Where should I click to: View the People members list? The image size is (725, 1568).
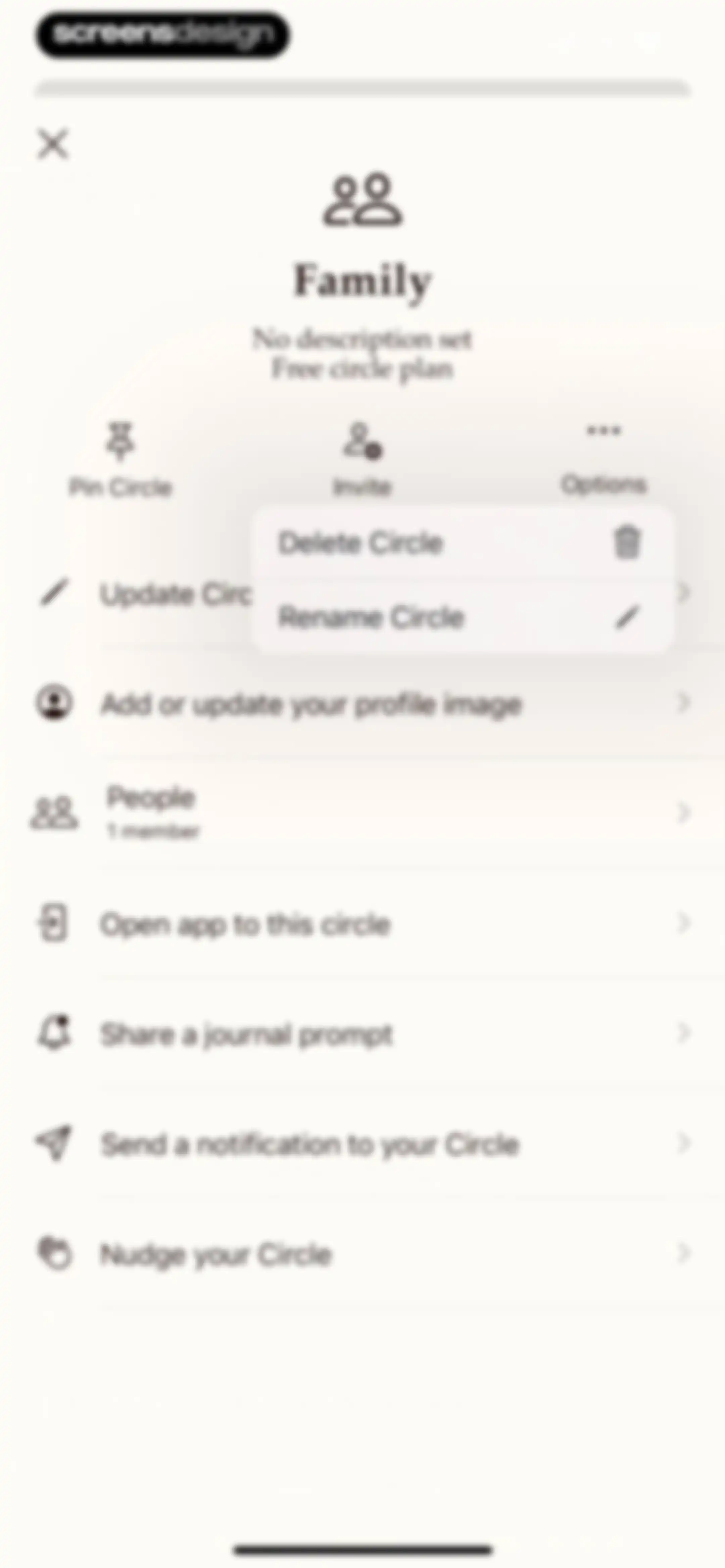pyautogui.click(x=362, y=813)
